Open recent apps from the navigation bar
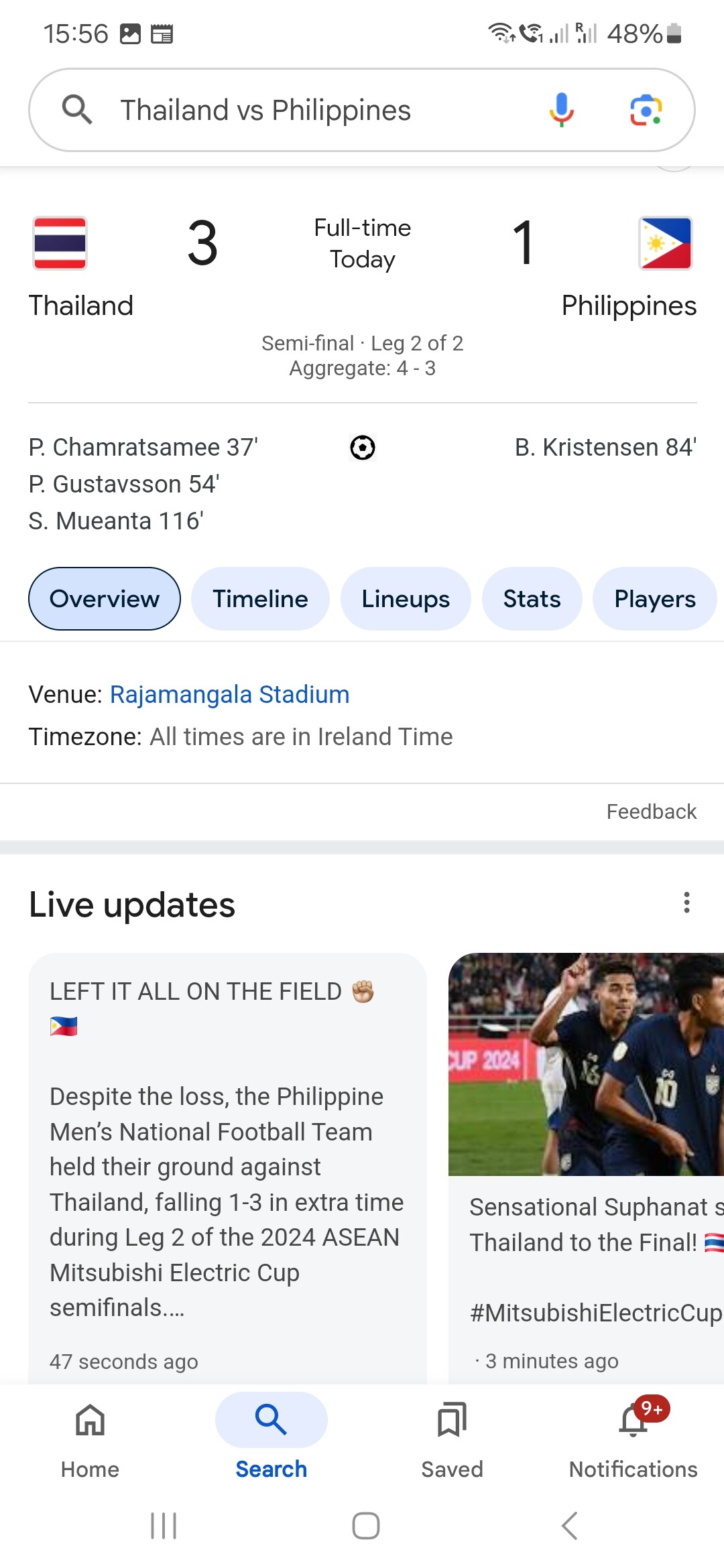The width and height of the screenshot is (724, 1568). click(164, 1526)
